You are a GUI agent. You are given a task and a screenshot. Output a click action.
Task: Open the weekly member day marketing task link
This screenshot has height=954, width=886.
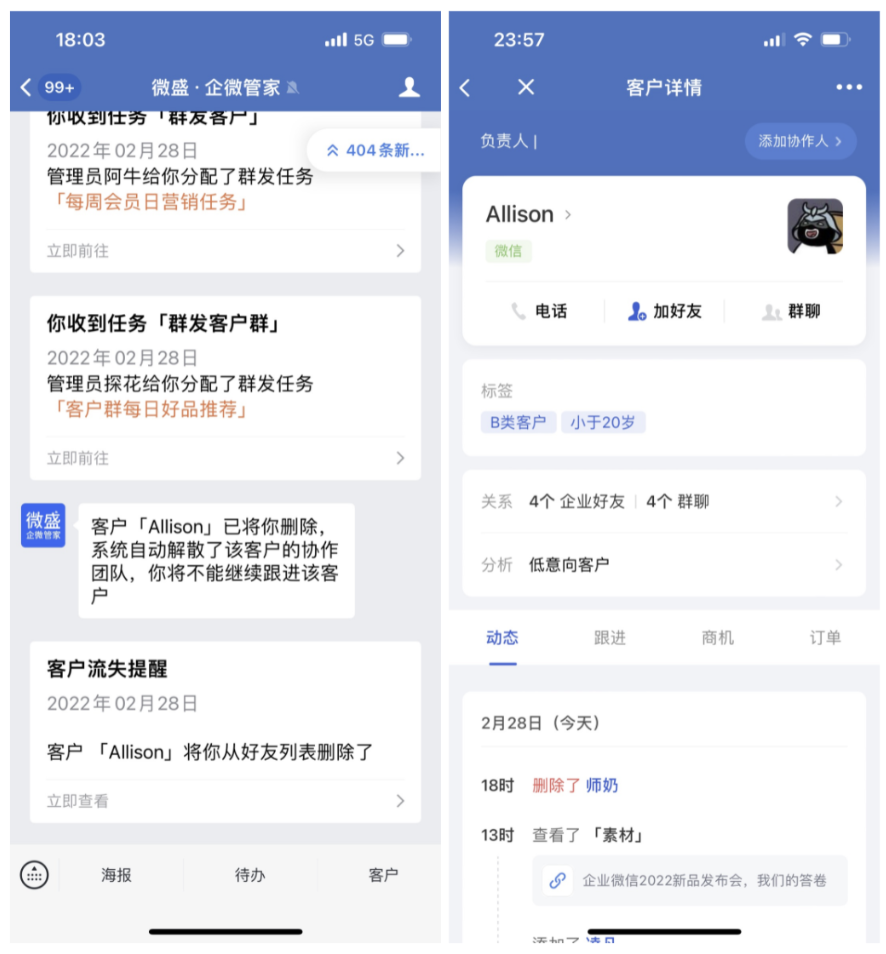[x=148, y=202]
